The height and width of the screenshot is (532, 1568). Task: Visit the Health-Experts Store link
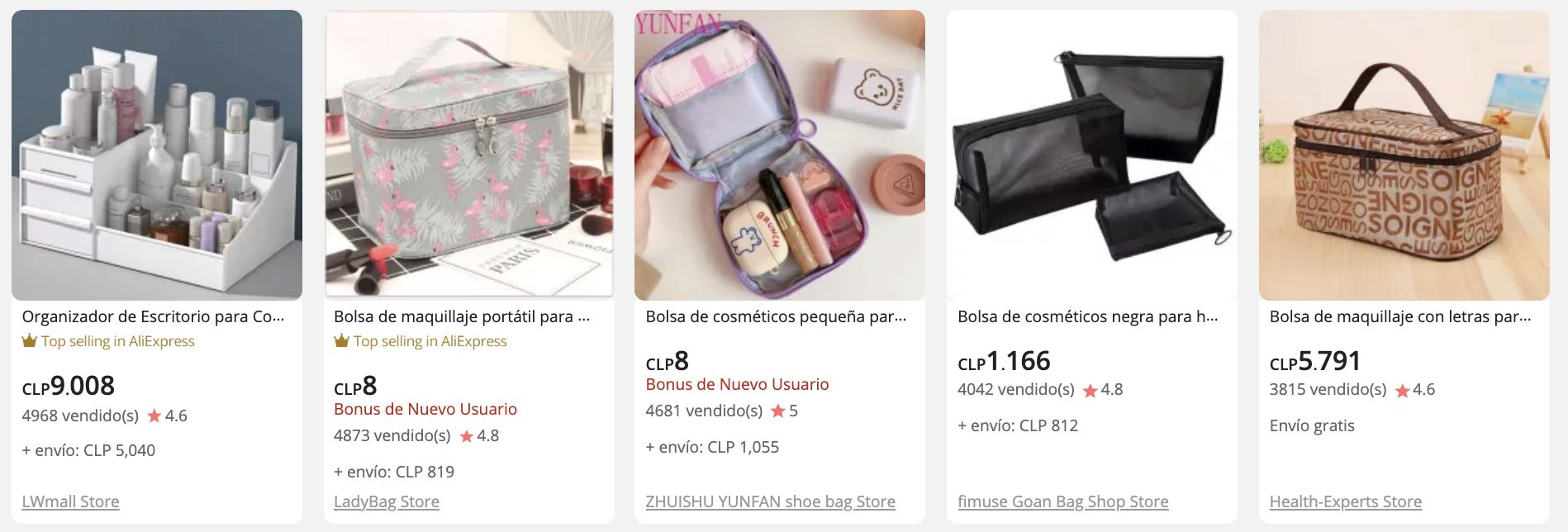1345,501
